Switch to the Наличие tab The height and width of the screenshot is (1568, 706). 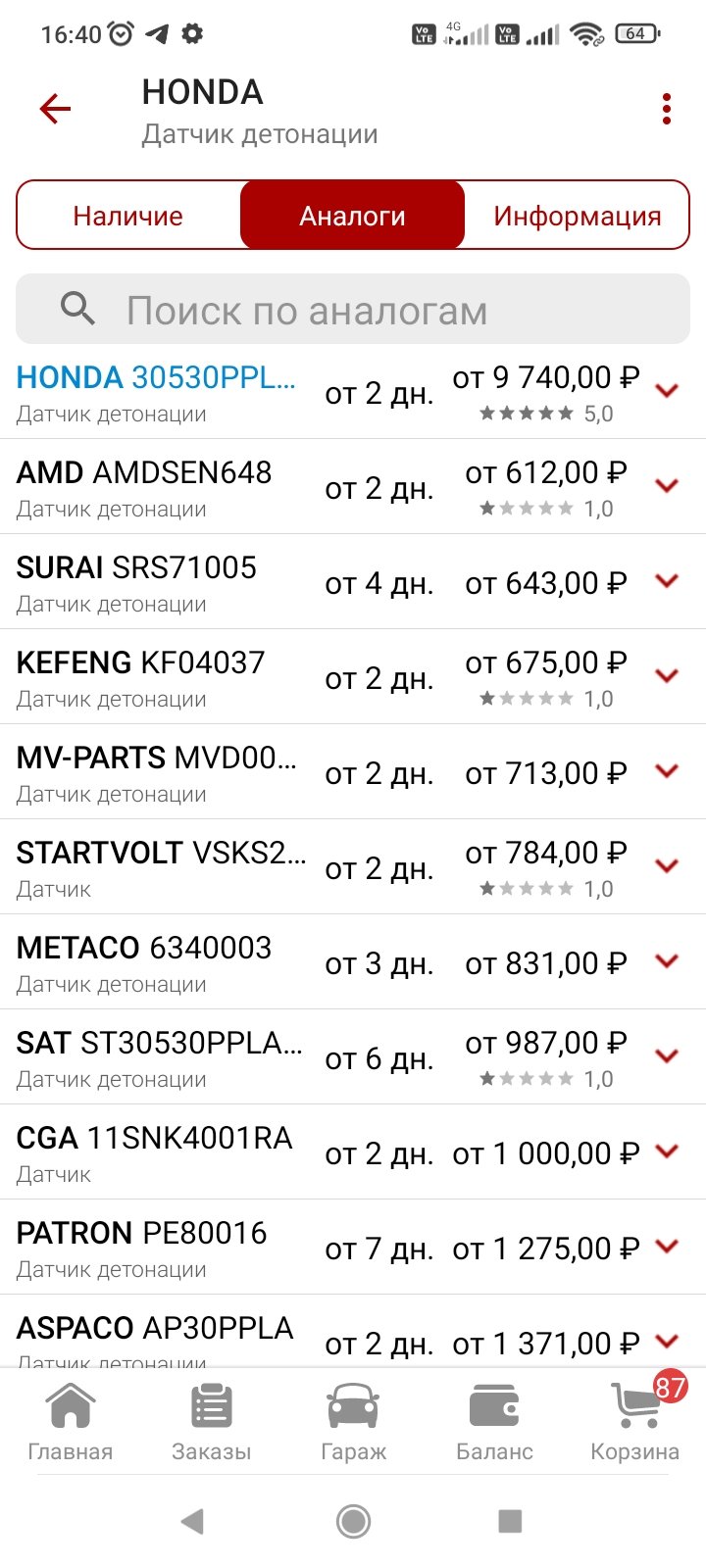pos(128,216)
